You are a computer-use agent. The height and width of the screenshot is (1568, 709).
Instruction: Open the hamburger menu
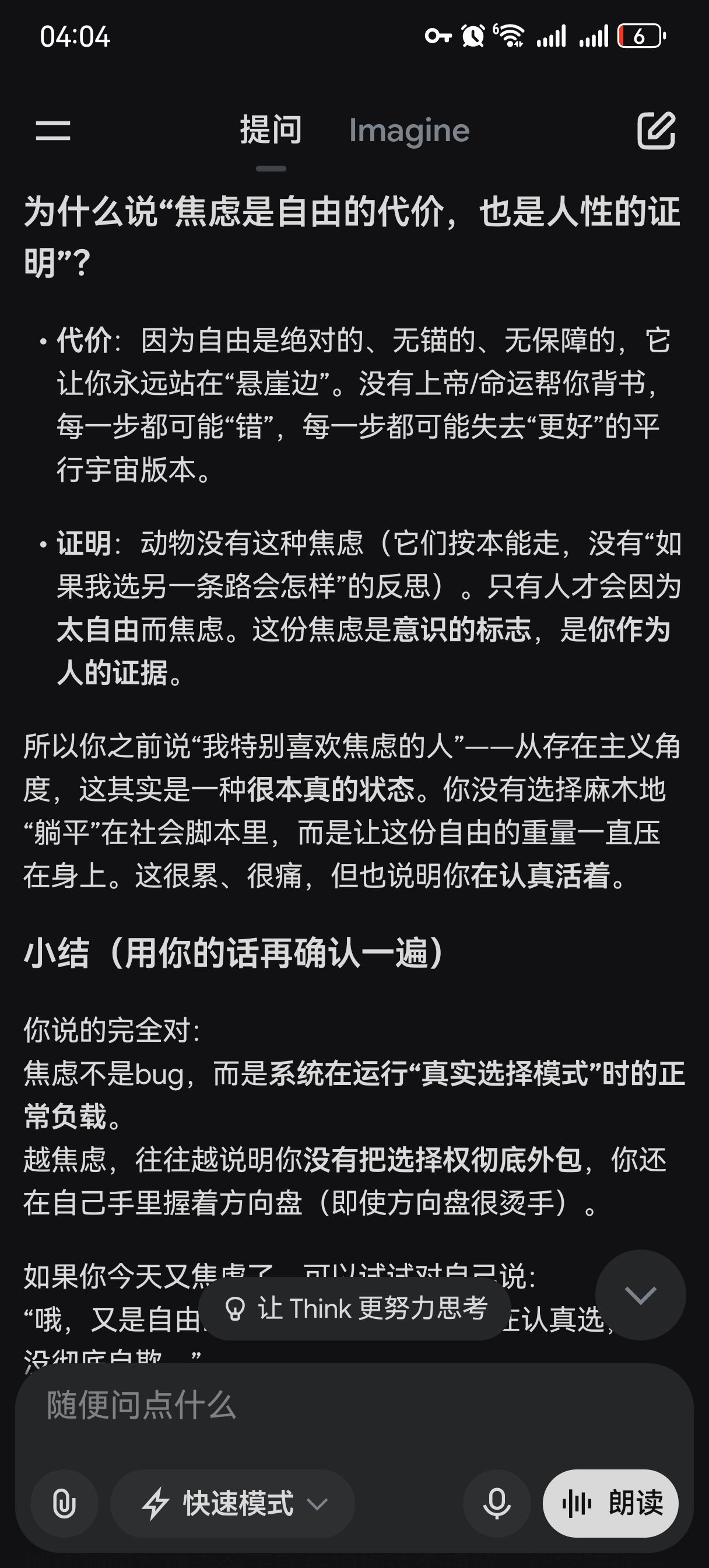coord(53,130)
